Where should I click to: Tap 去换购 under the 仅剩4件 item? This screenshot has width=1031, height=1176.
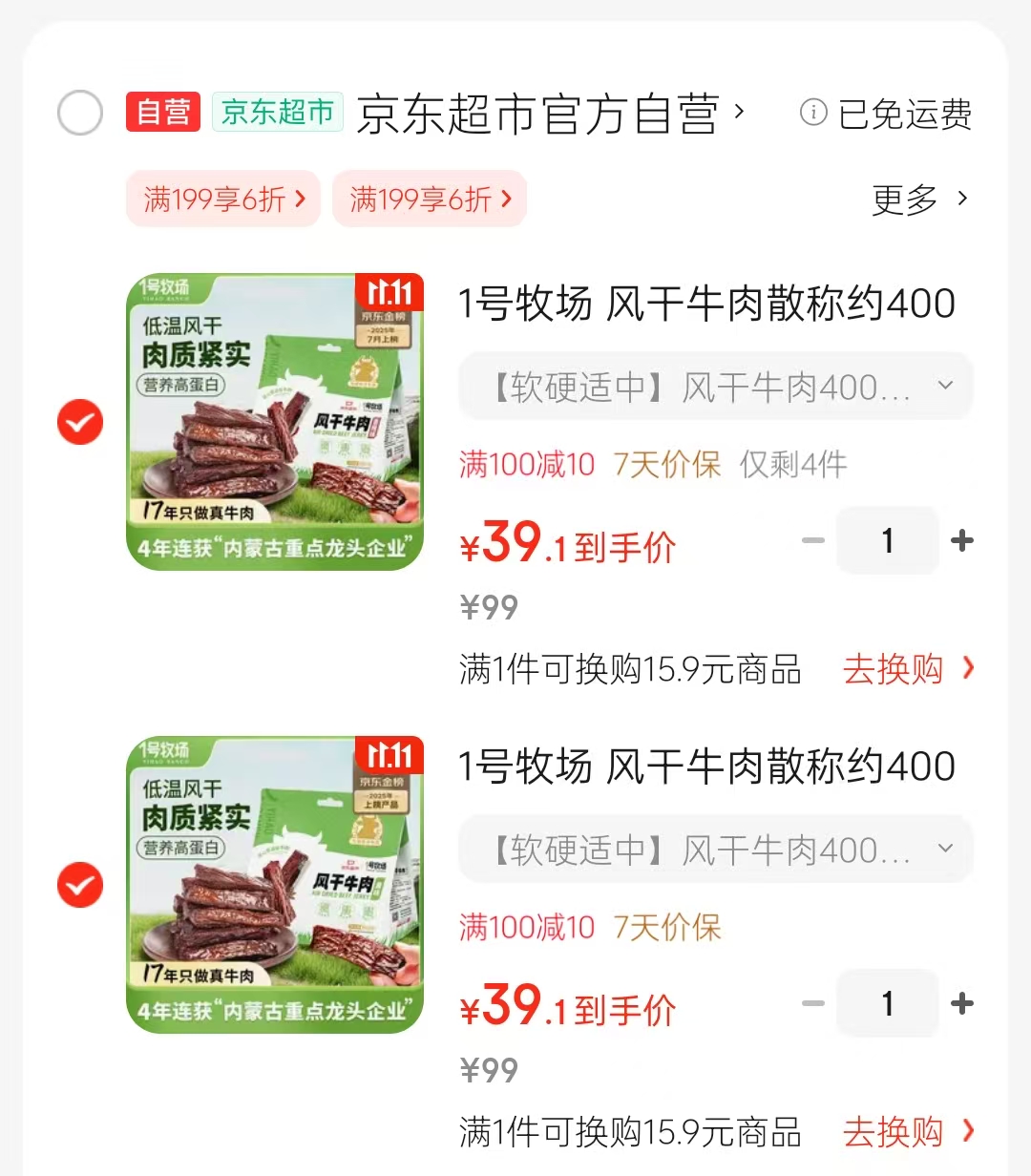coord(908,669)
